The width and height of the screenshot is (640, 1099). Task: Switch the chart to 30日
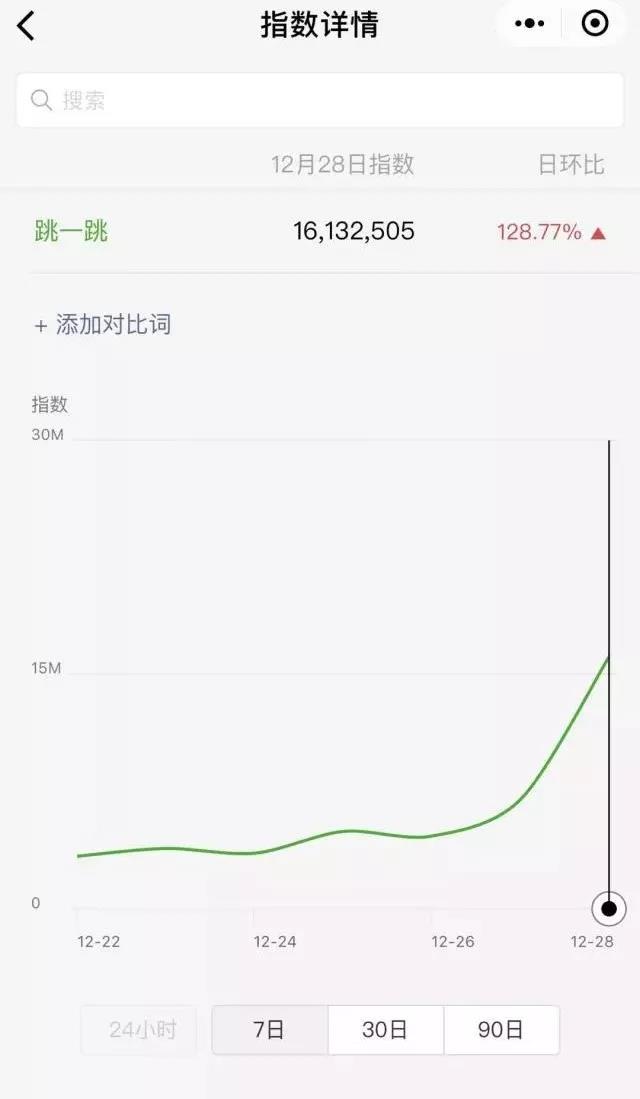coord(385,1029)
